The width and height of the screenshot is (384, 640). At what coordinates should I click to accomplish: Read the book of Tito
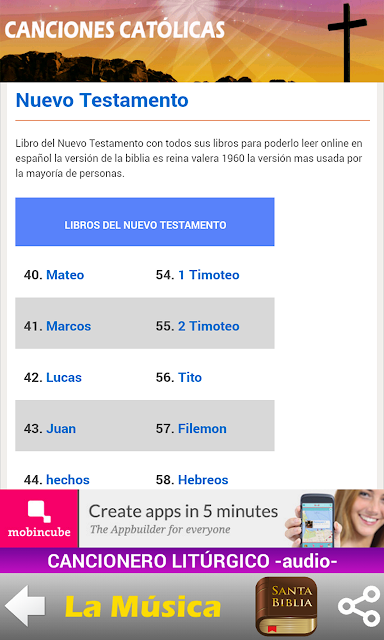tap(190, 377)
